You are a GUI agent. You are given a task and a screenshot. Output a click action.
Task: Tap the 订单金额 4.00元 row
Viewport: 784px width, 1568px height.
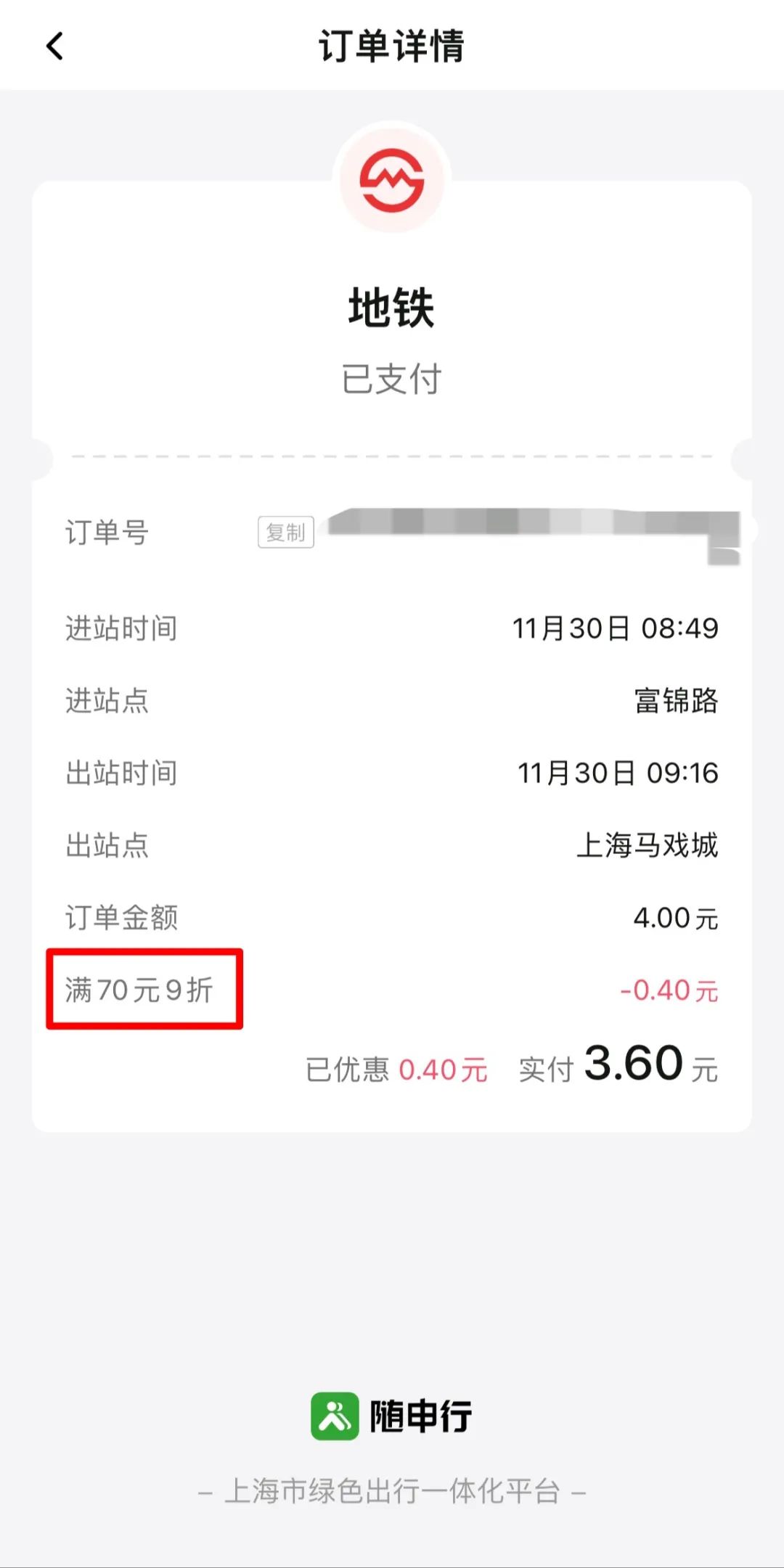point(392,918)
